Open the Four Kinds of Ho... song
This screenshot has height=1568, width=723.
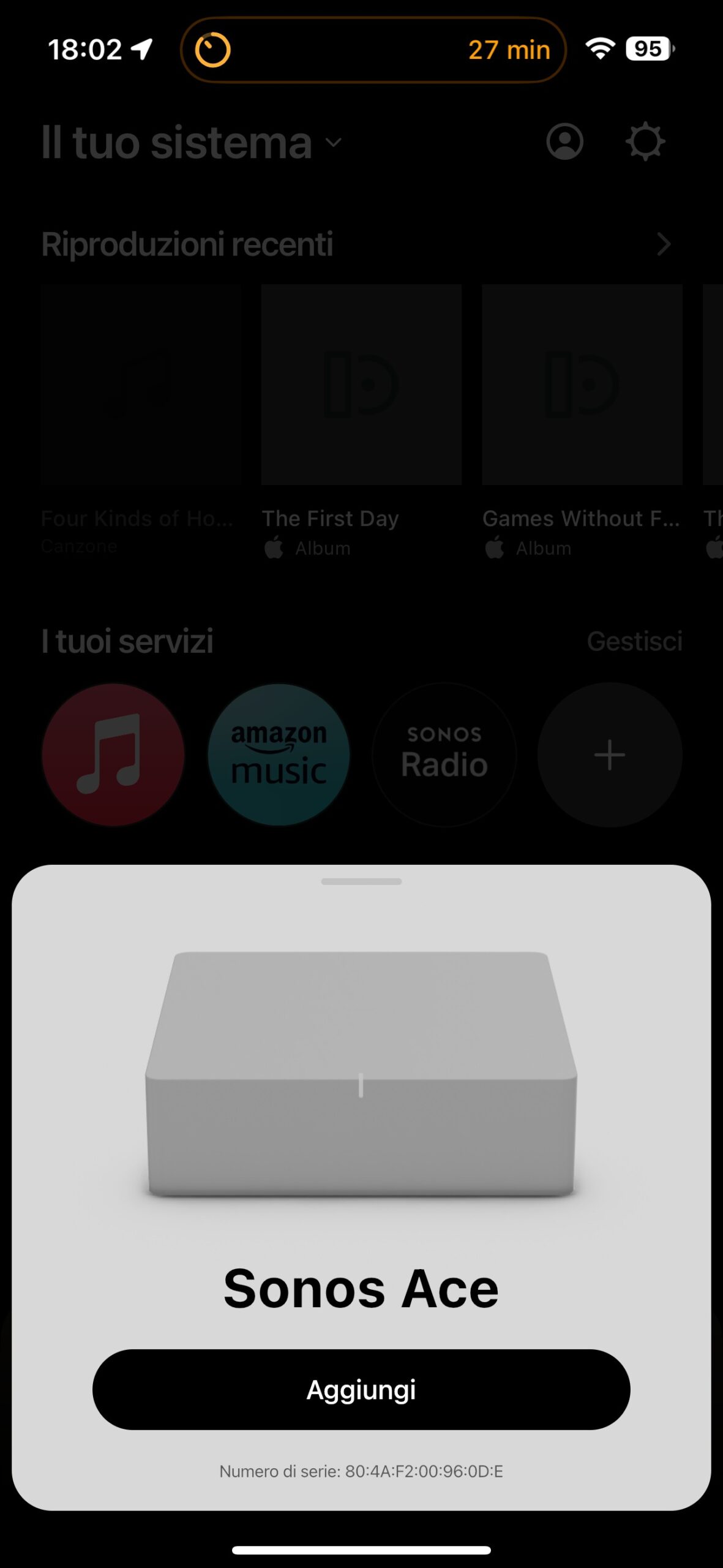(x=141, y=385)
